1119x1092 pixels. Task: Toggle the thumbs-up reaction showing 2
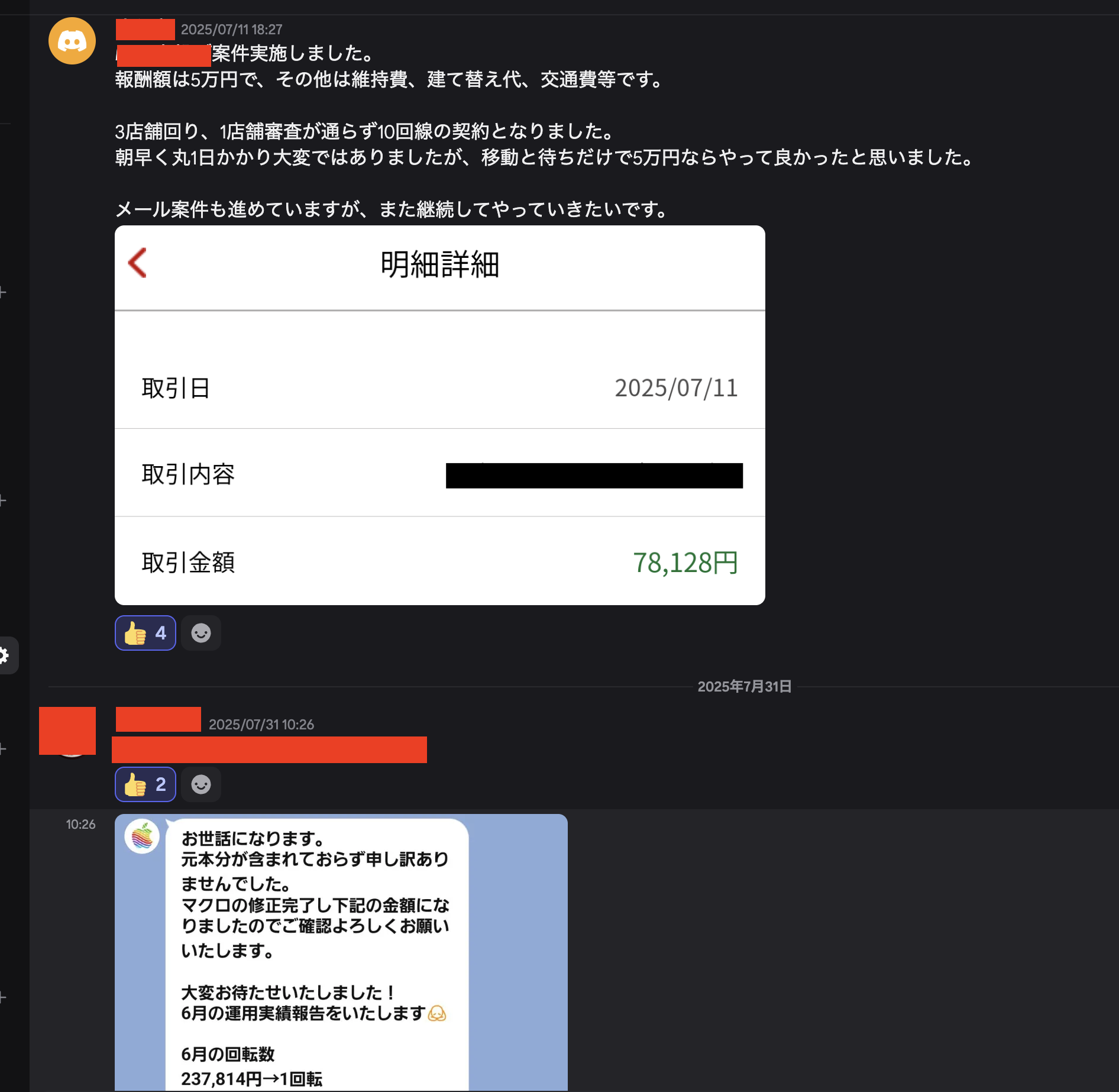click(145, 784)
